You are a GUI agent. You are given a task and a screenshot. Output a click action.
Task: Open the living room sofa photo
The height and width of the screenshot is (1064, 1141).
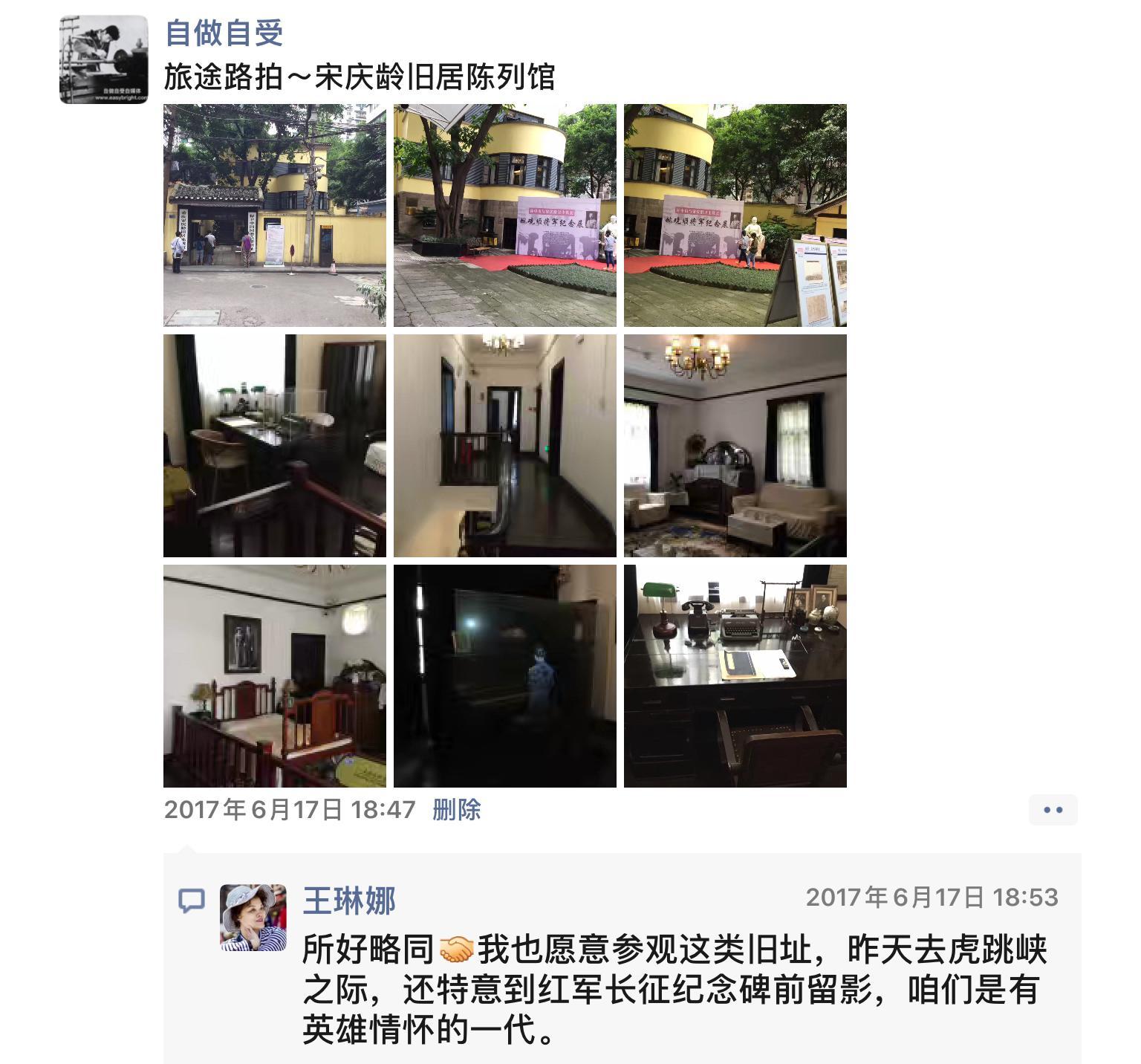tap(735, 445)
